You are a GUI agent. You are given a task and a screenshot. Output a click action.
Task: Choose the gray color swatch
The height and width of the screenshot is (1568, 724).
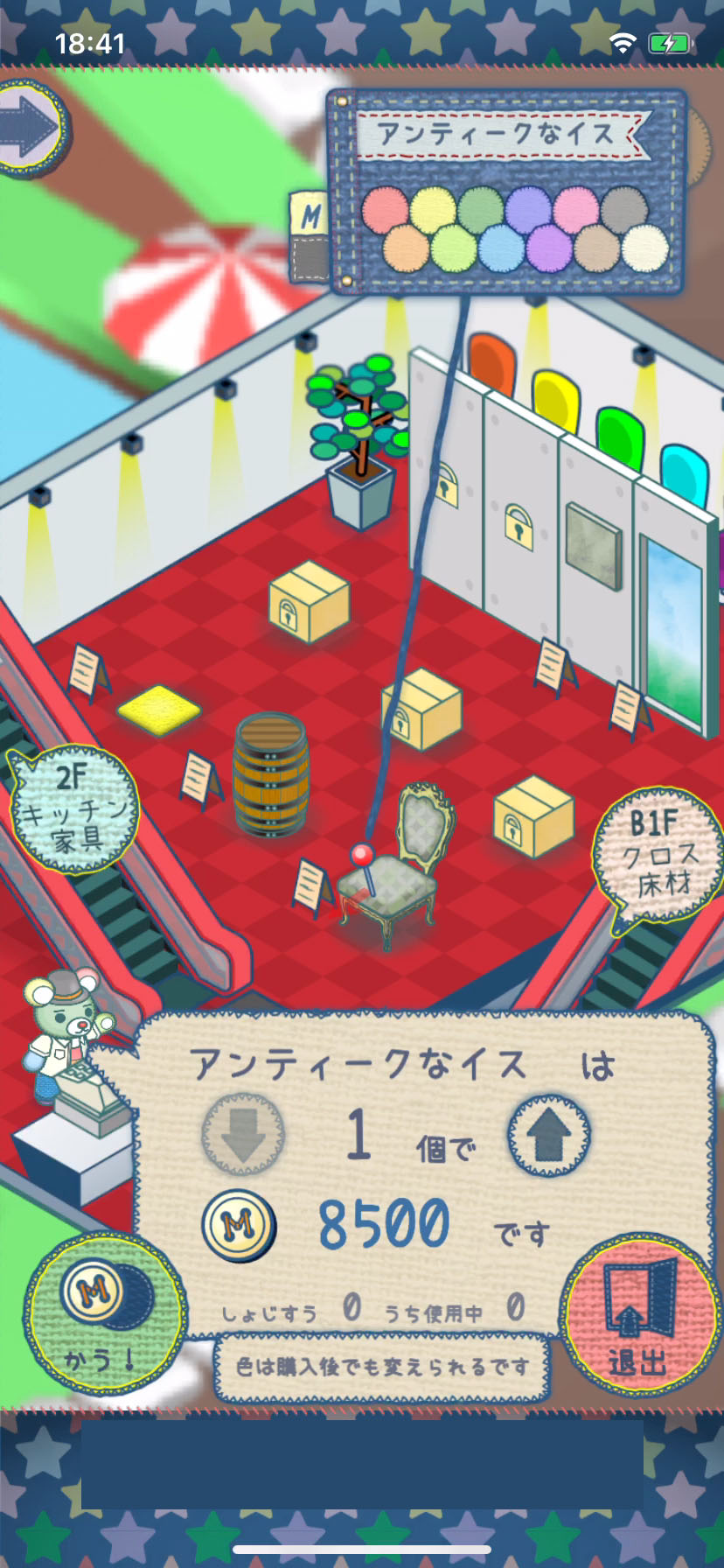coord(623,209)
